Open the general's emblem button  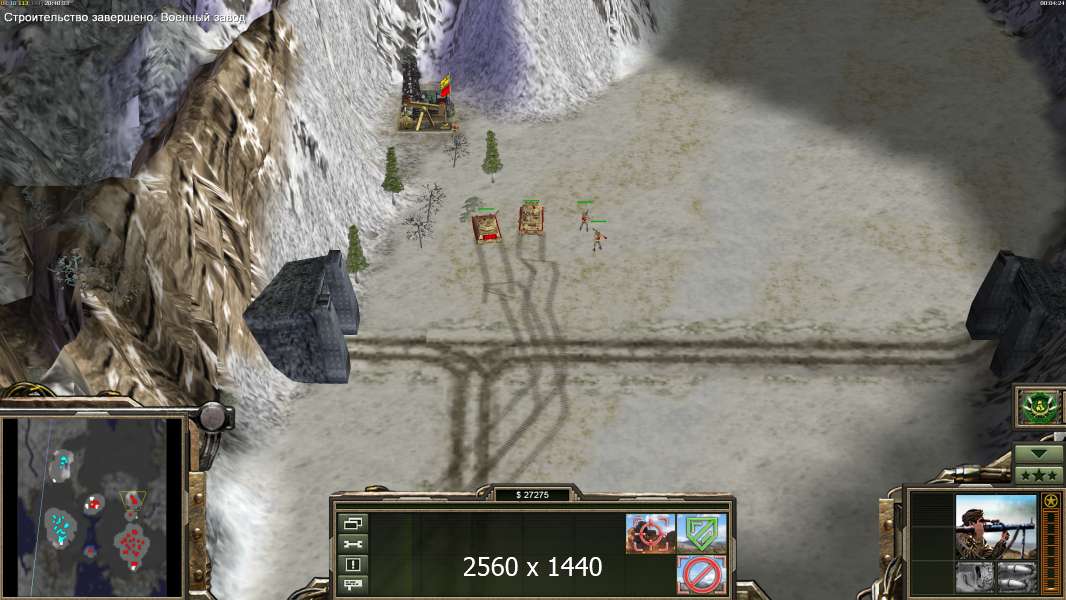pos(1038,407)
